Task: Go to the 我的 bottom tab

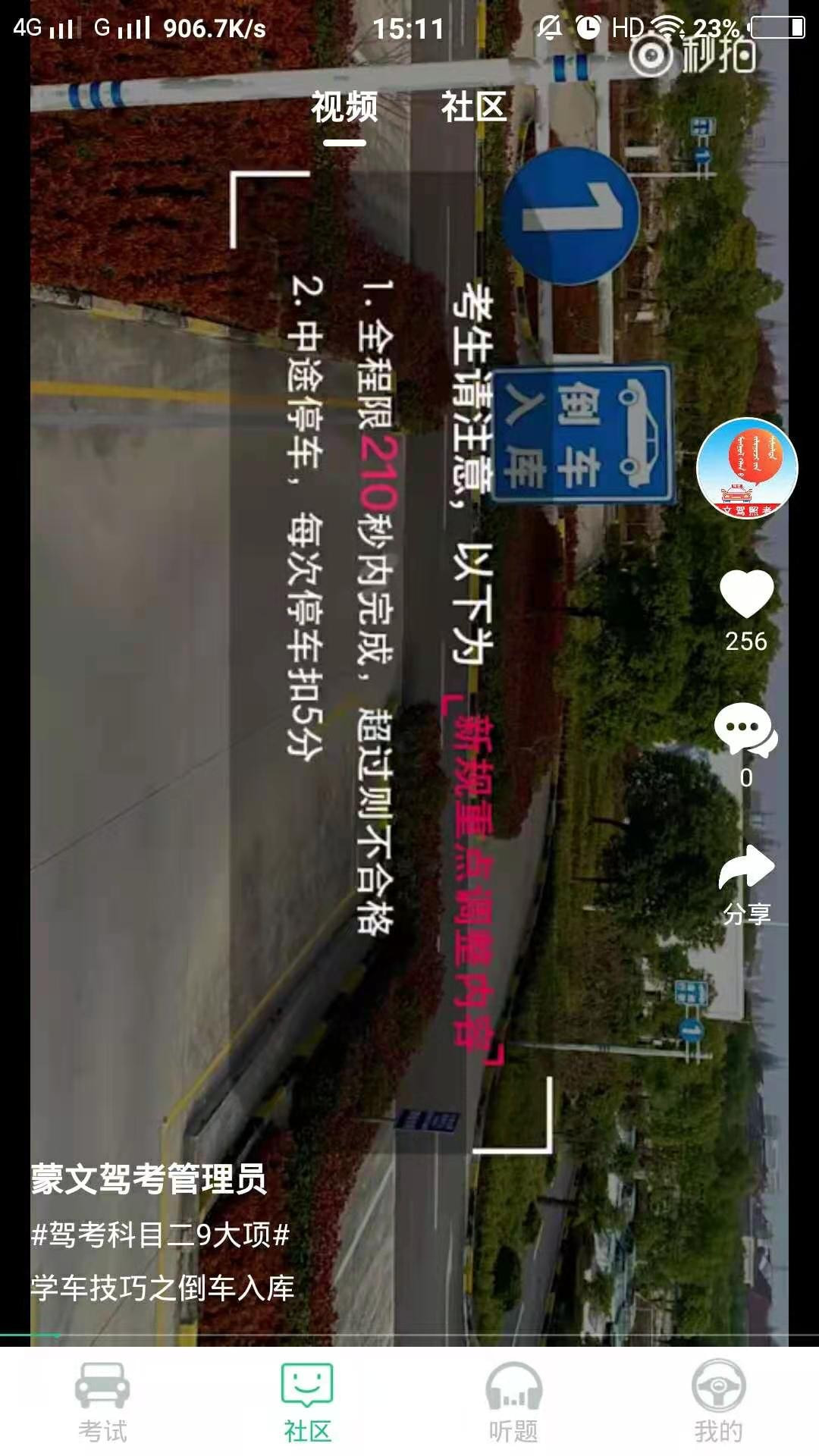Action: click(x=718, y=1403)
